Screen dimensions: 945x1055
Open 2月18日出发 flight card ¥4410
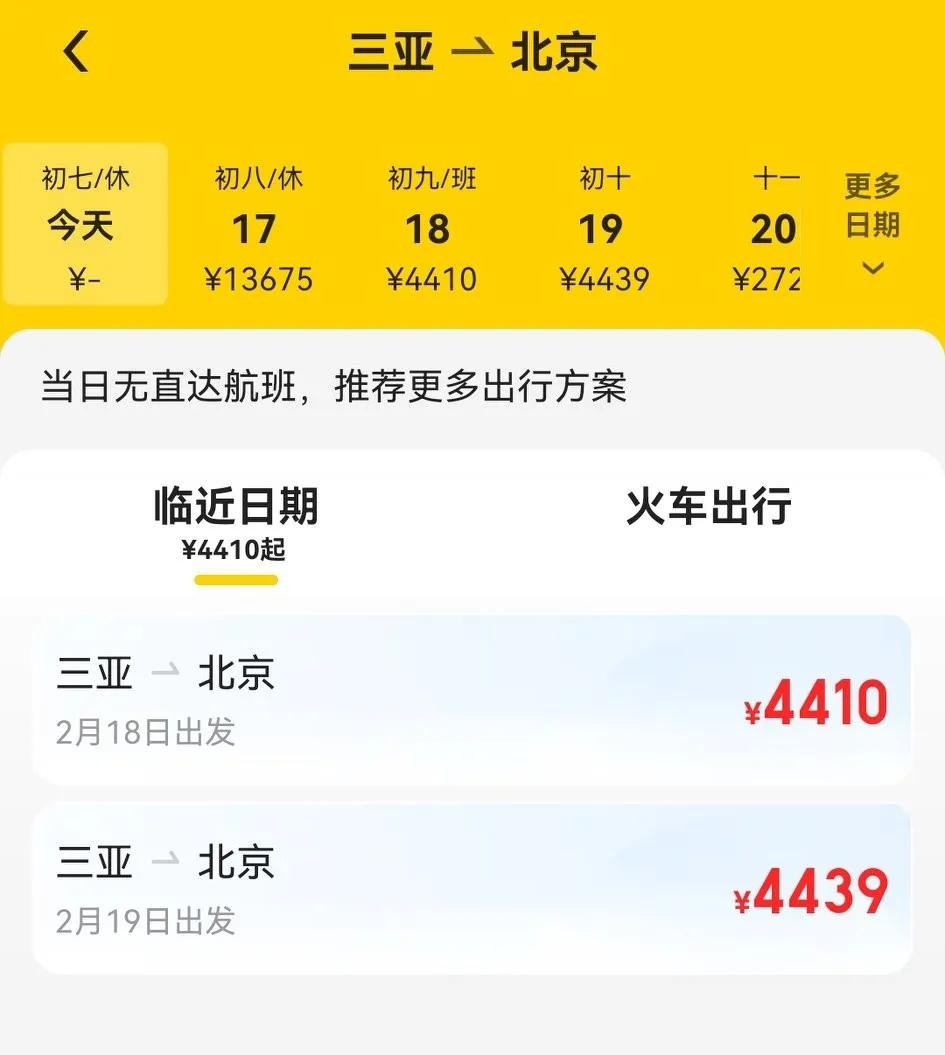[472, 700]
